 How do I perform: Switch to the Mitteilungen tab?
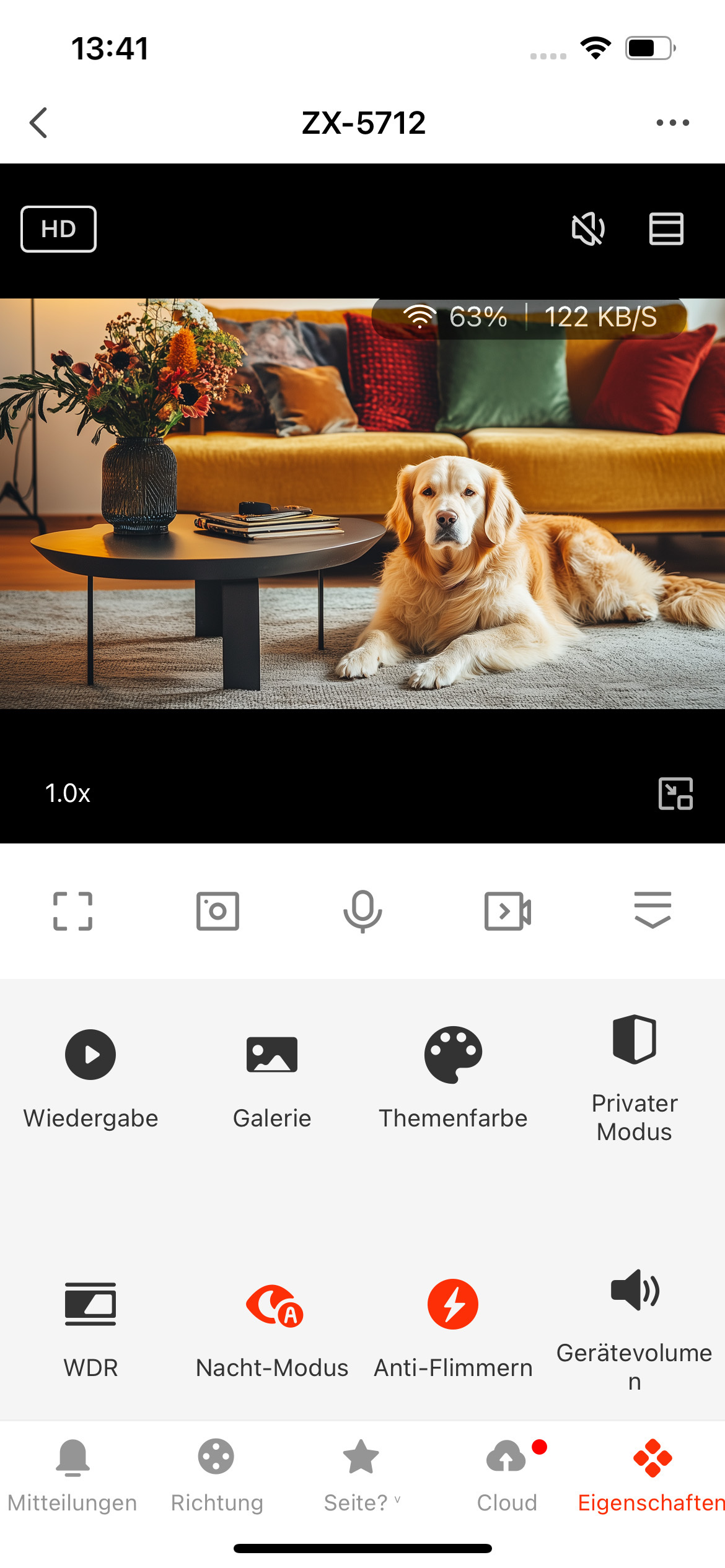[72, 1475]
